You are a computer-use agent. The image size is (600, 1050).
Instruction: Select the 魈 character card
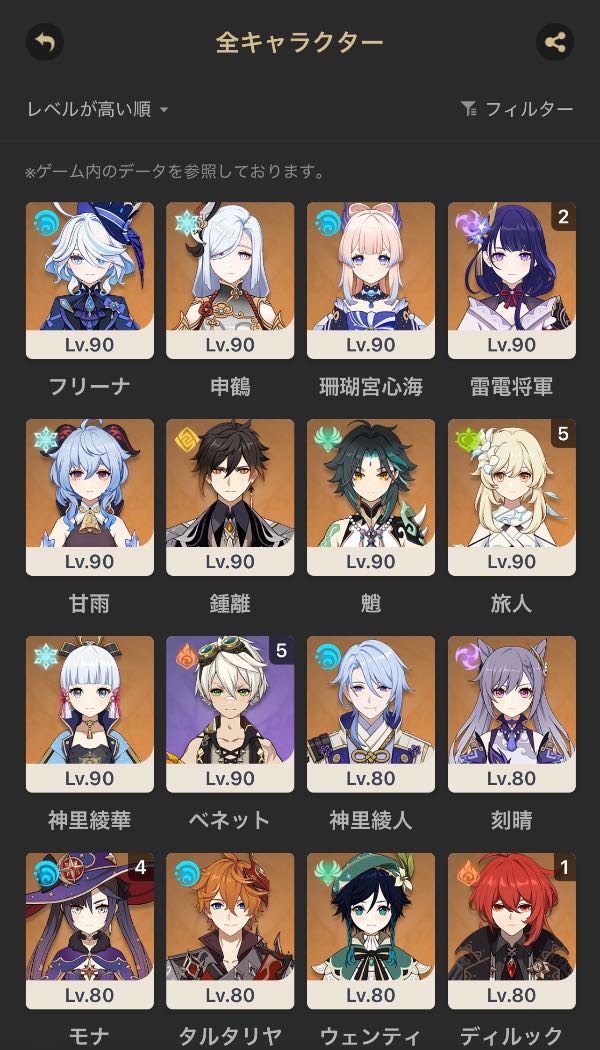coord(371,497)
